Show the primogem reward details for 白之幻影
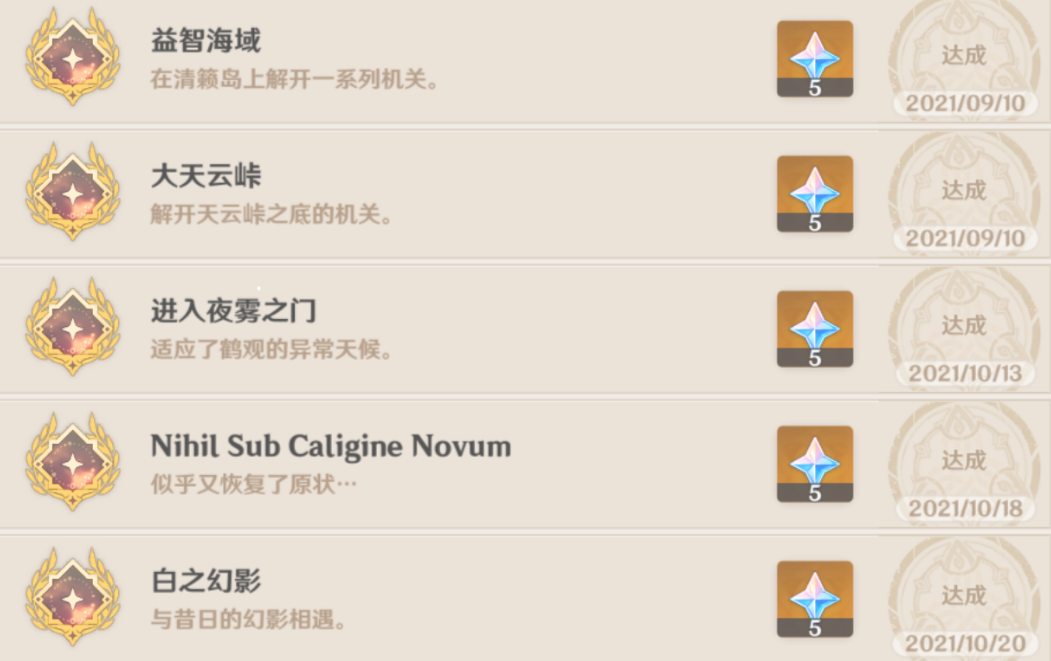This screenshot has width=1051, height=661. pyautogui.click(x=814, y=598)
